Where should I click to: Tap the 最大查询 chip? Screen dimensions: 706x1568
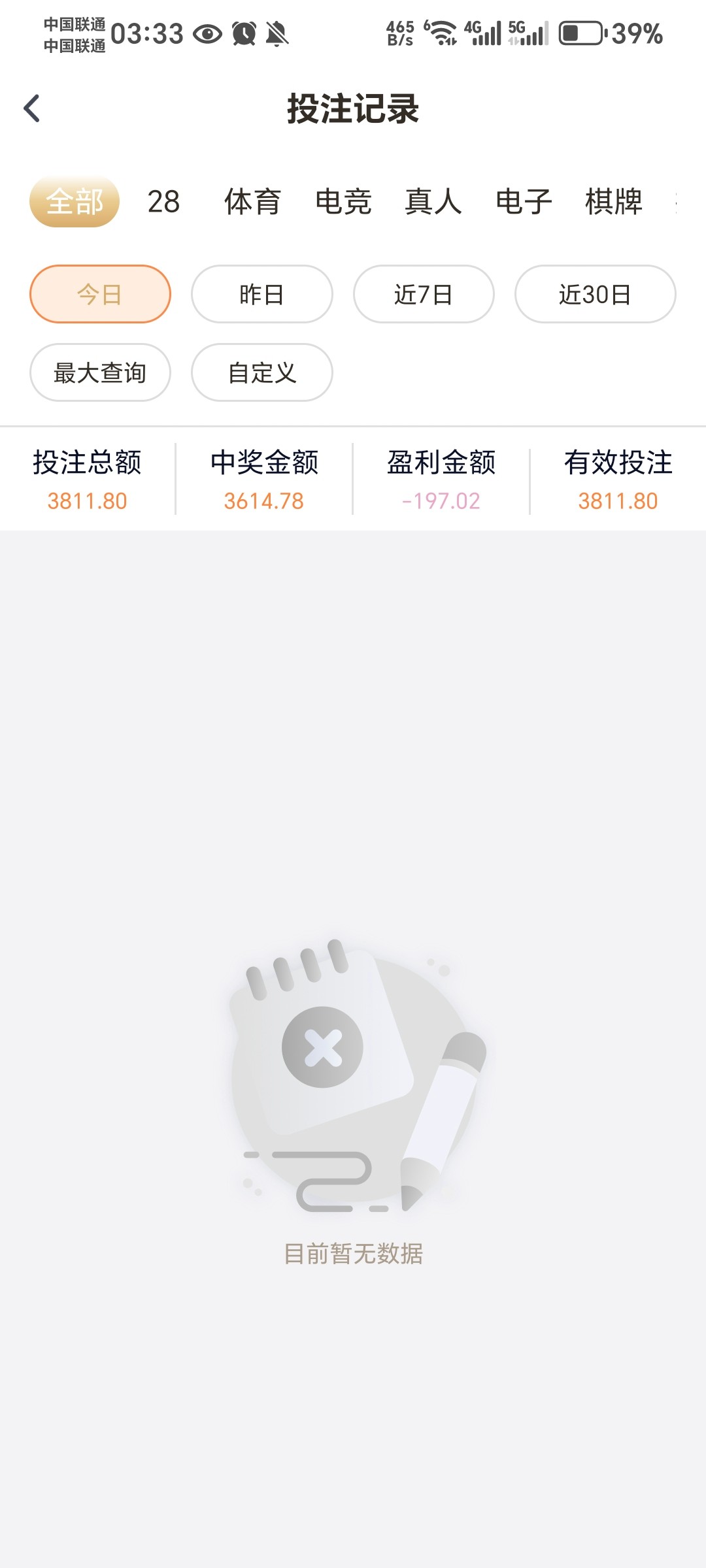(x=100, y=372)
